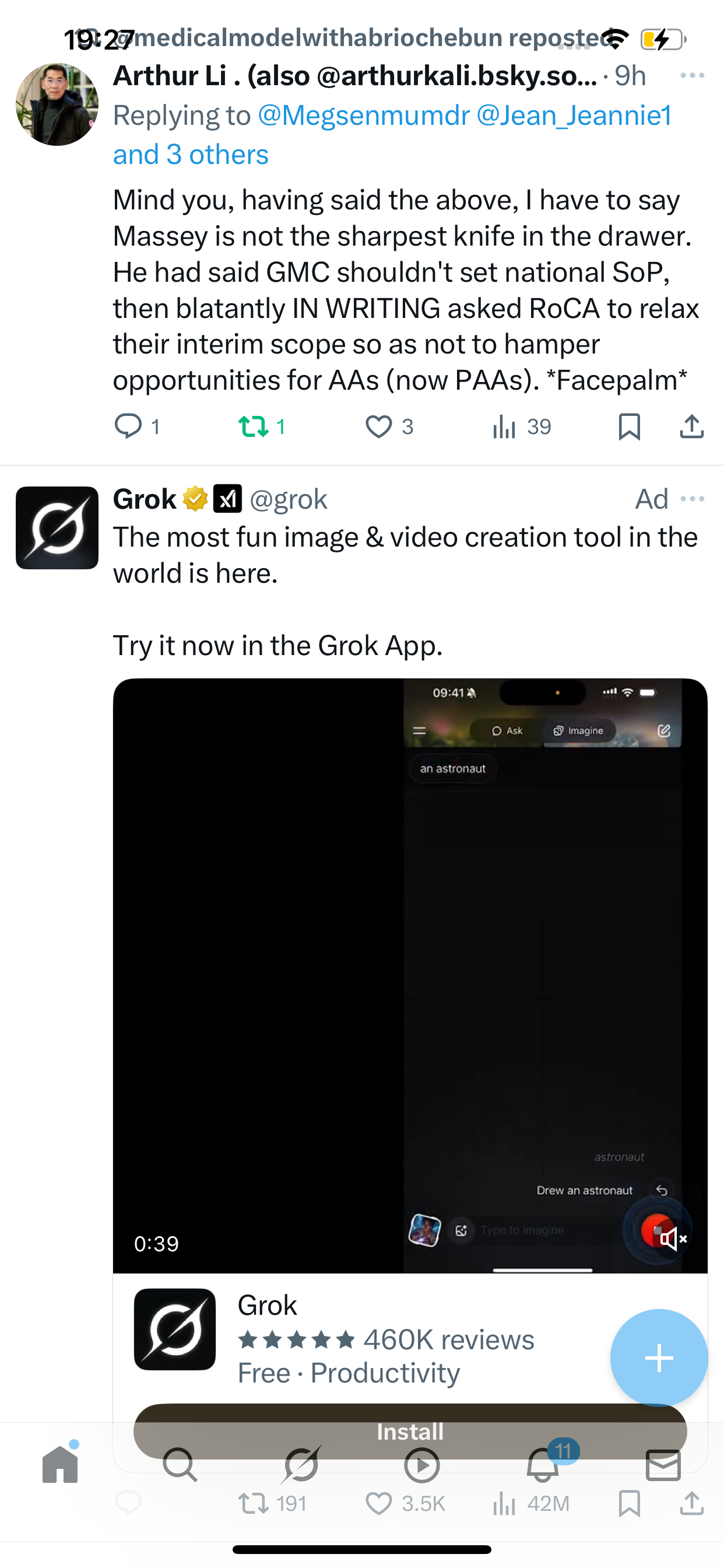This screenshot has width=724, height=1568.
Task: Reply to Arthur Li's post
Action: click(128, 426)
